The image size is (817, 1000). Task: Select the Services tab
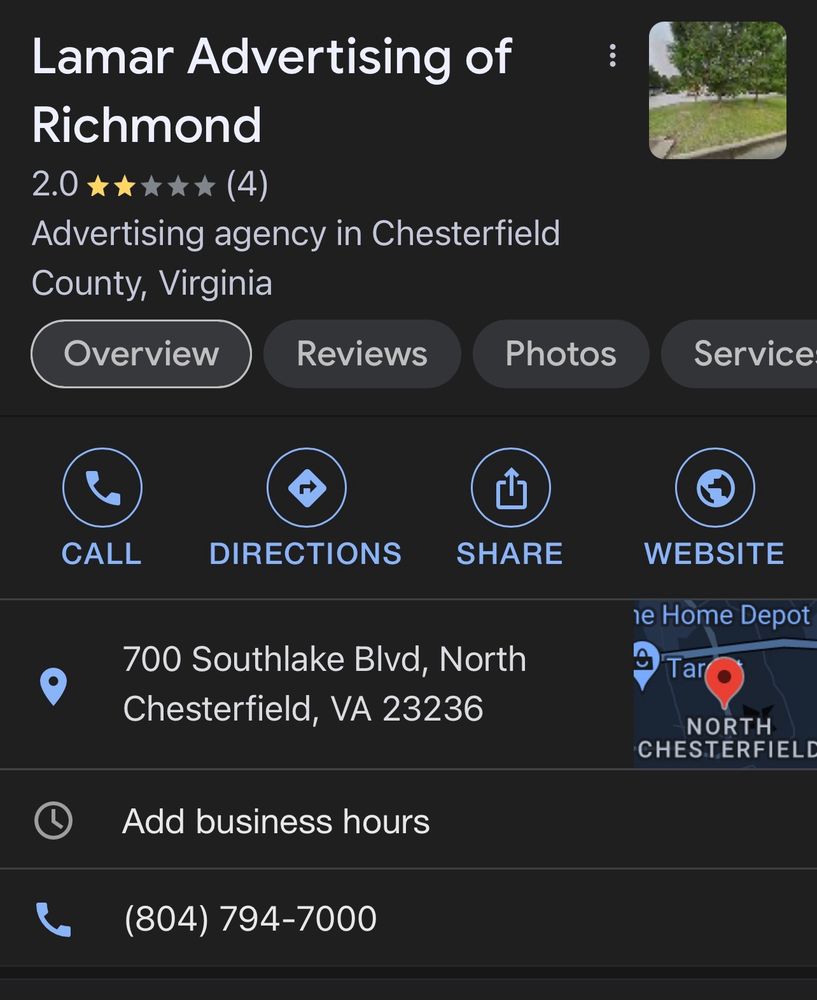click(x=755, y=353)
